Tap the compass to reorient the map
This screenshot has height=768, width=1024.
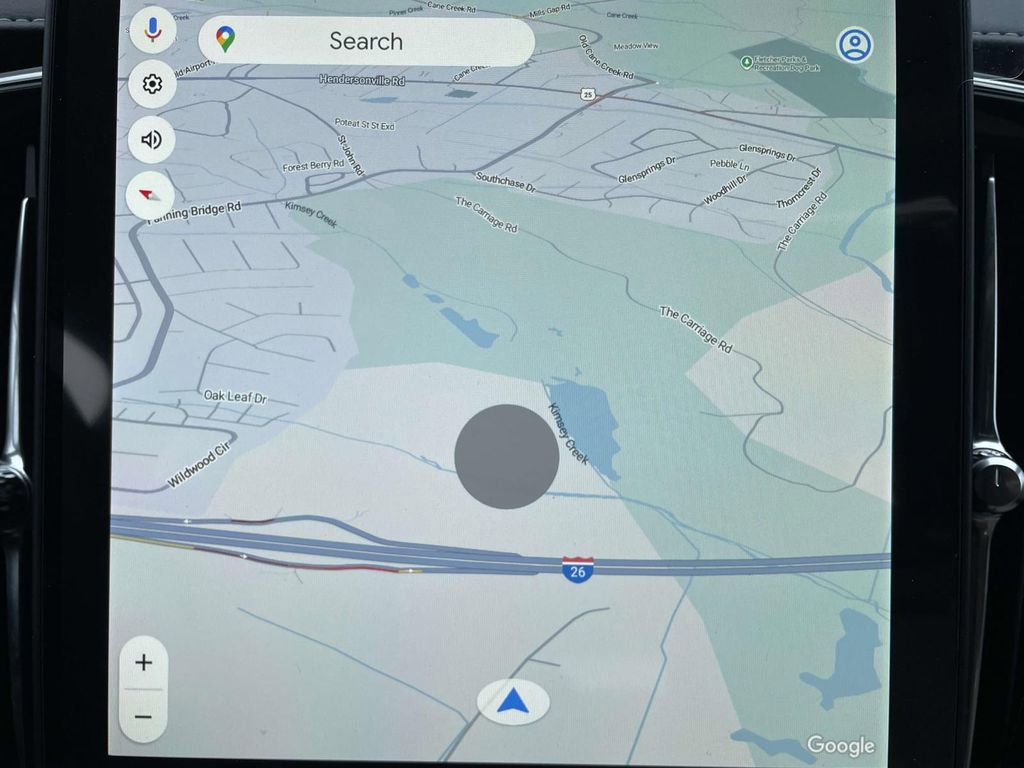150,194
